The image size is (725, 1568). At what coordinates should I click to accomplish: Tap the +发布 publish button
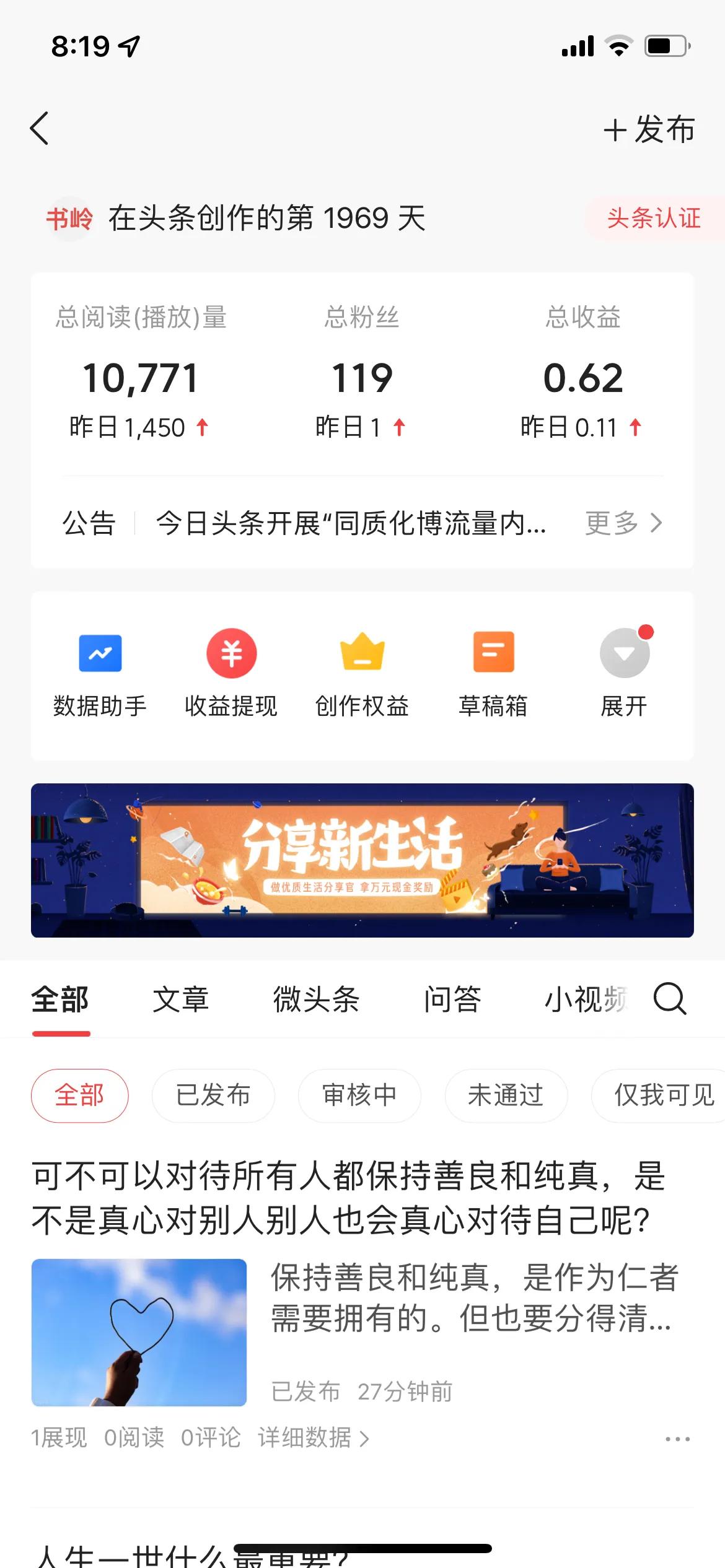(x=648, y=130)
